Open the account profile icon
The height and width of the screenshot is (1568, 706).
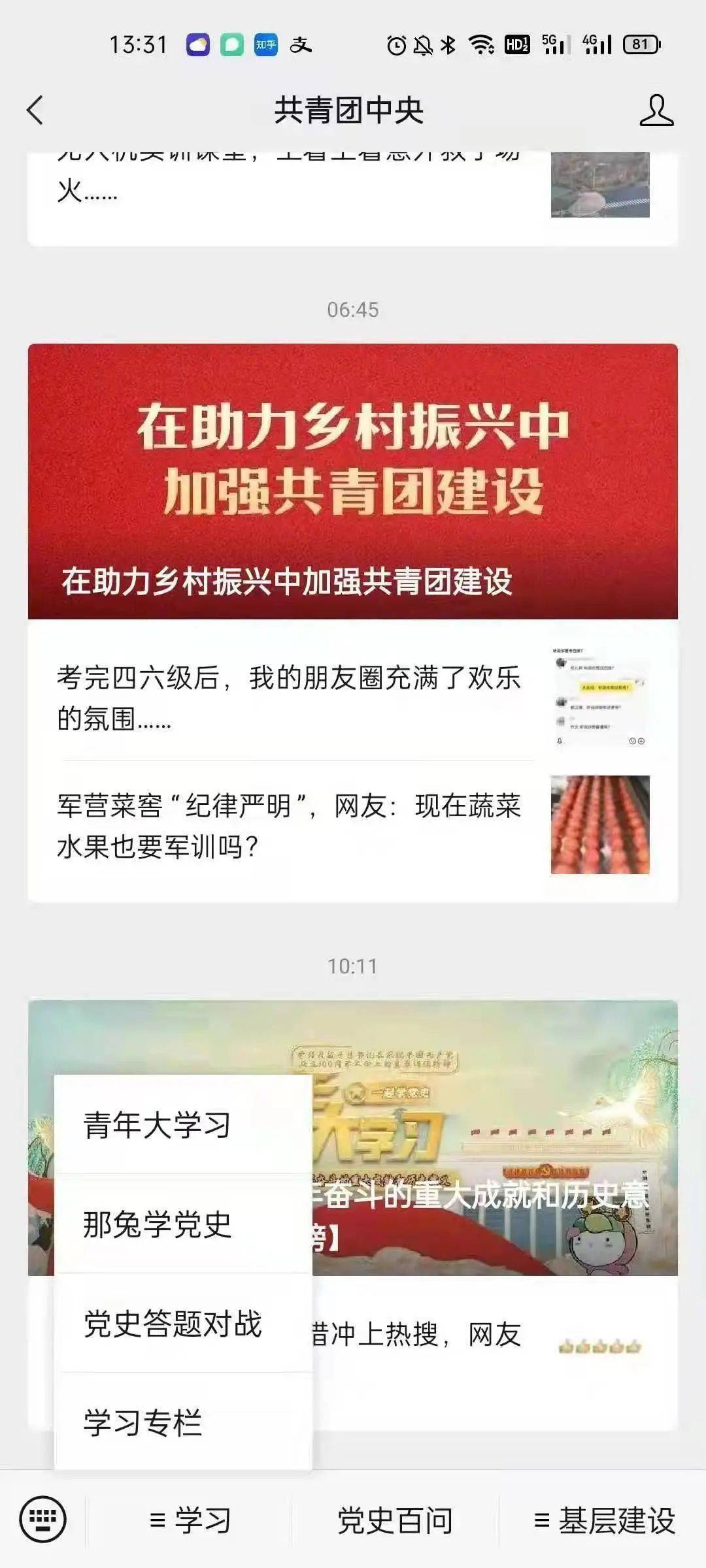click(x=656, y=110)
